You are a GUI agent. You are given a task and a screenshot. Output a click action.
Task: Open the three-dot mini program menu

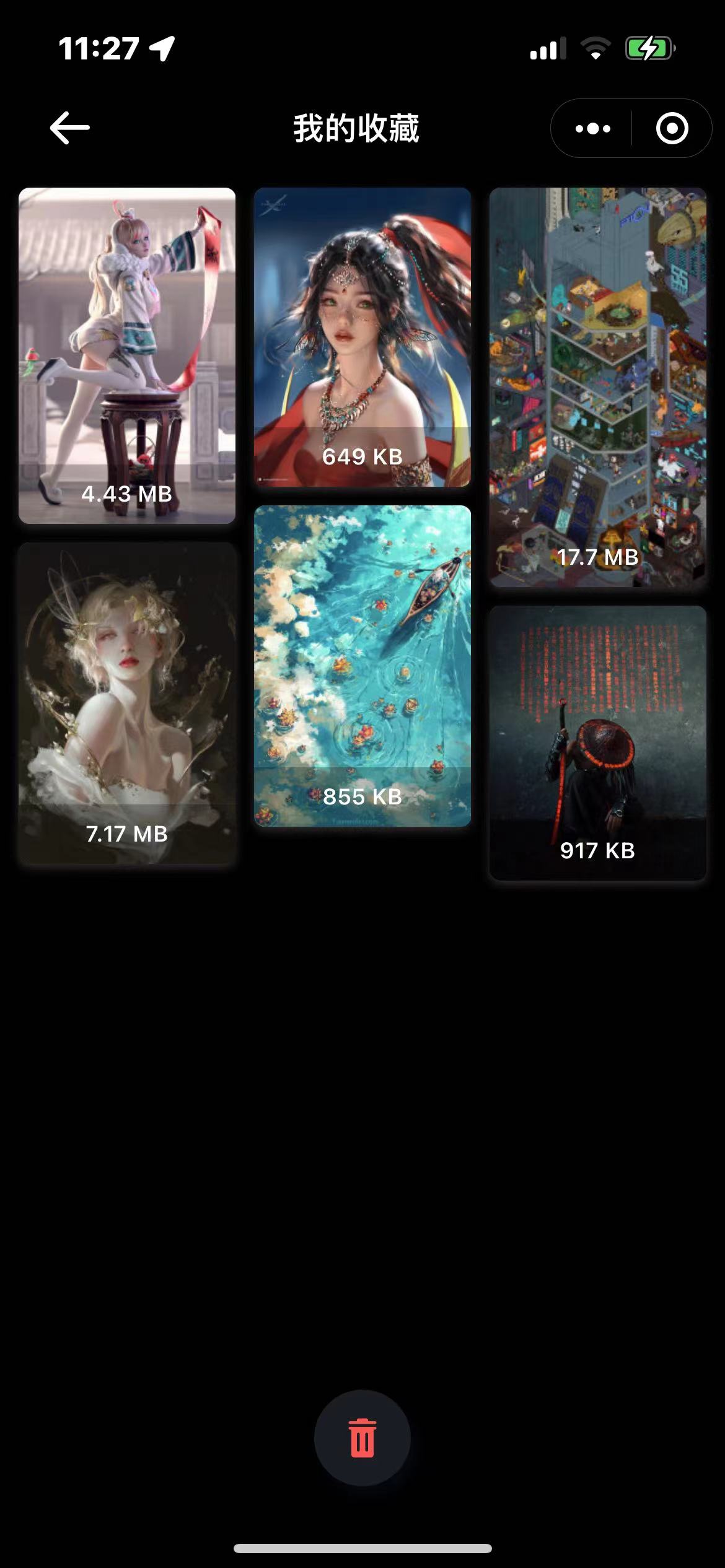[x=592, y=129]
